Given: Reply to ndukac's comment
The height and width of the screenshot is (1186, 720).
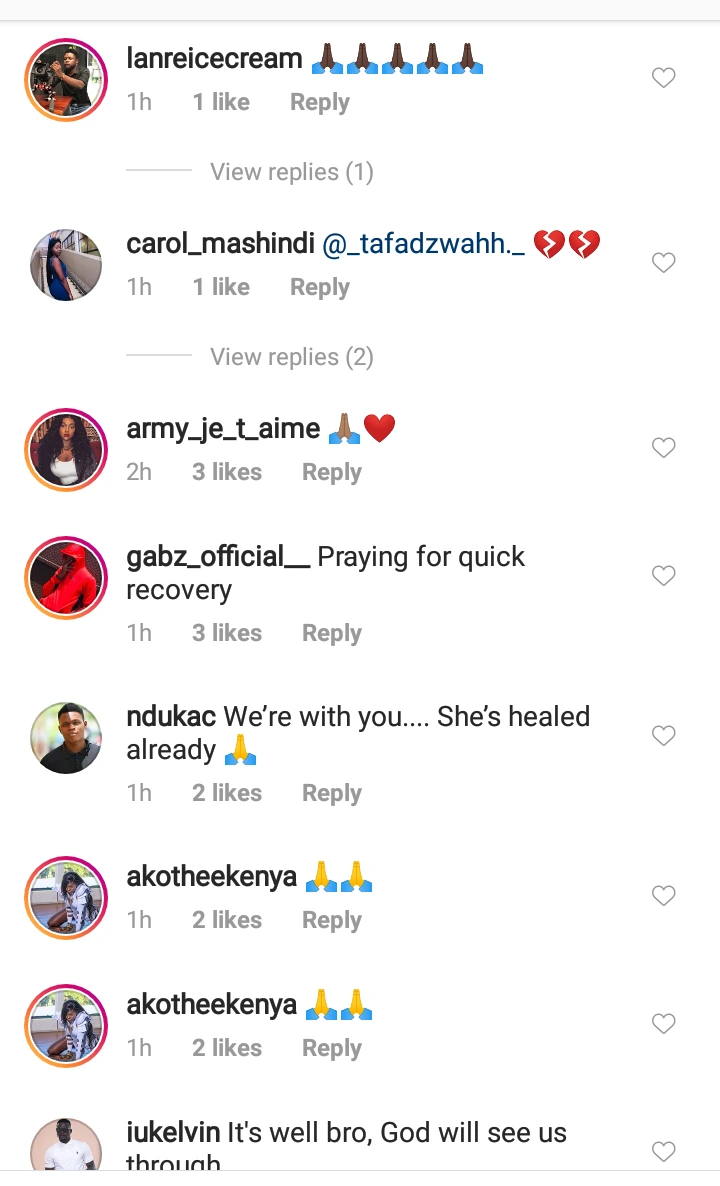Looking at the screenshot, I should tap(331, 793).
